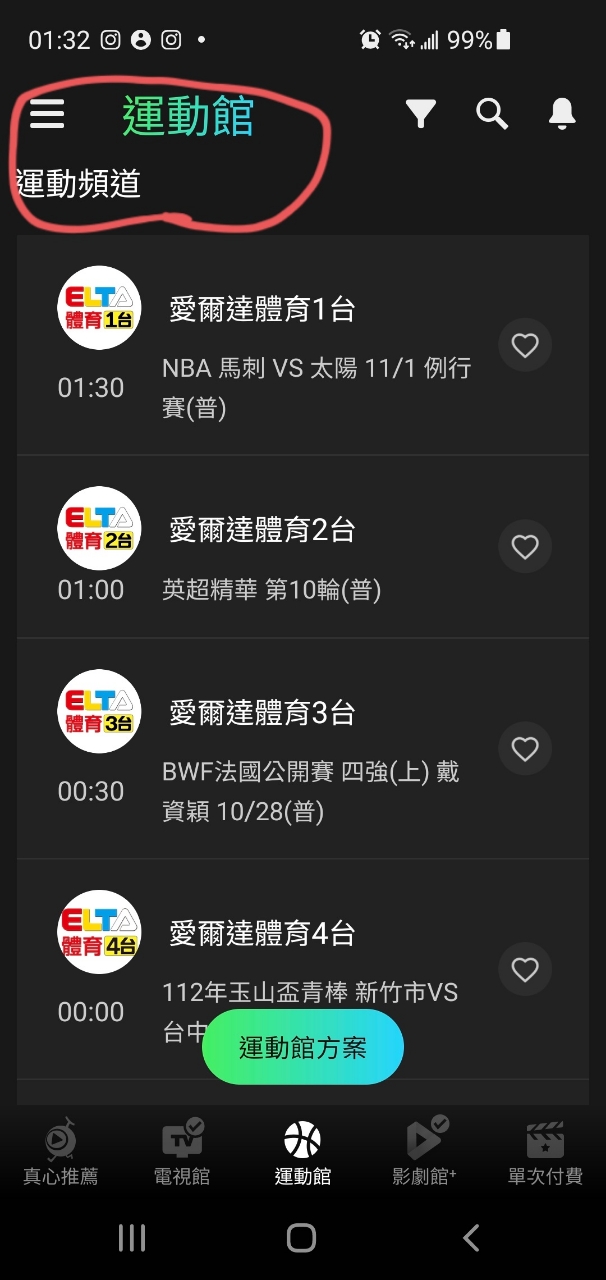606x1280 pixels.
Task: Open the notifications bell
Action: click(562, 114)
